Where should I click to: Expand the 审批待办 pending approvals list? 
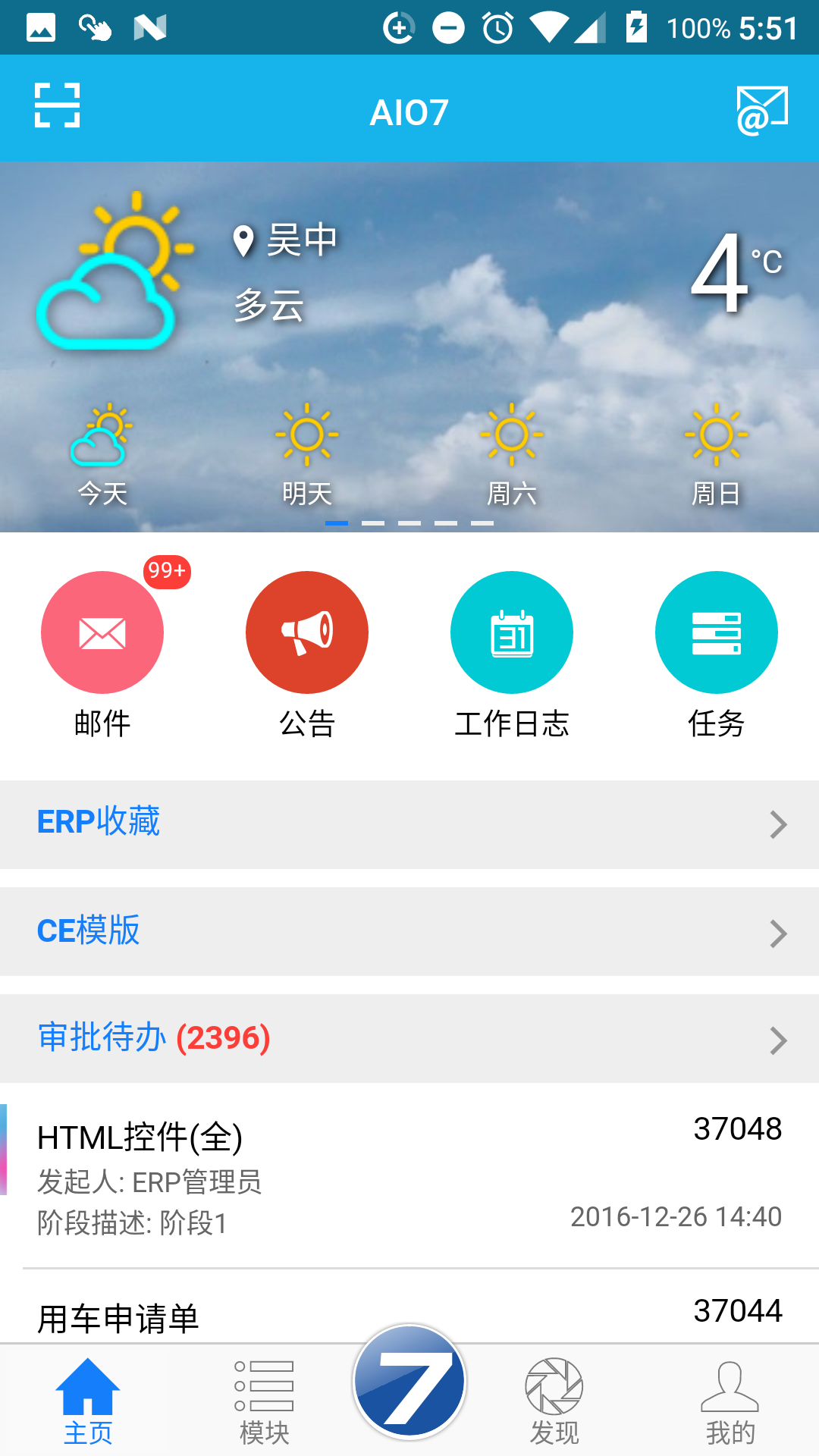[x=409, y=1038]
